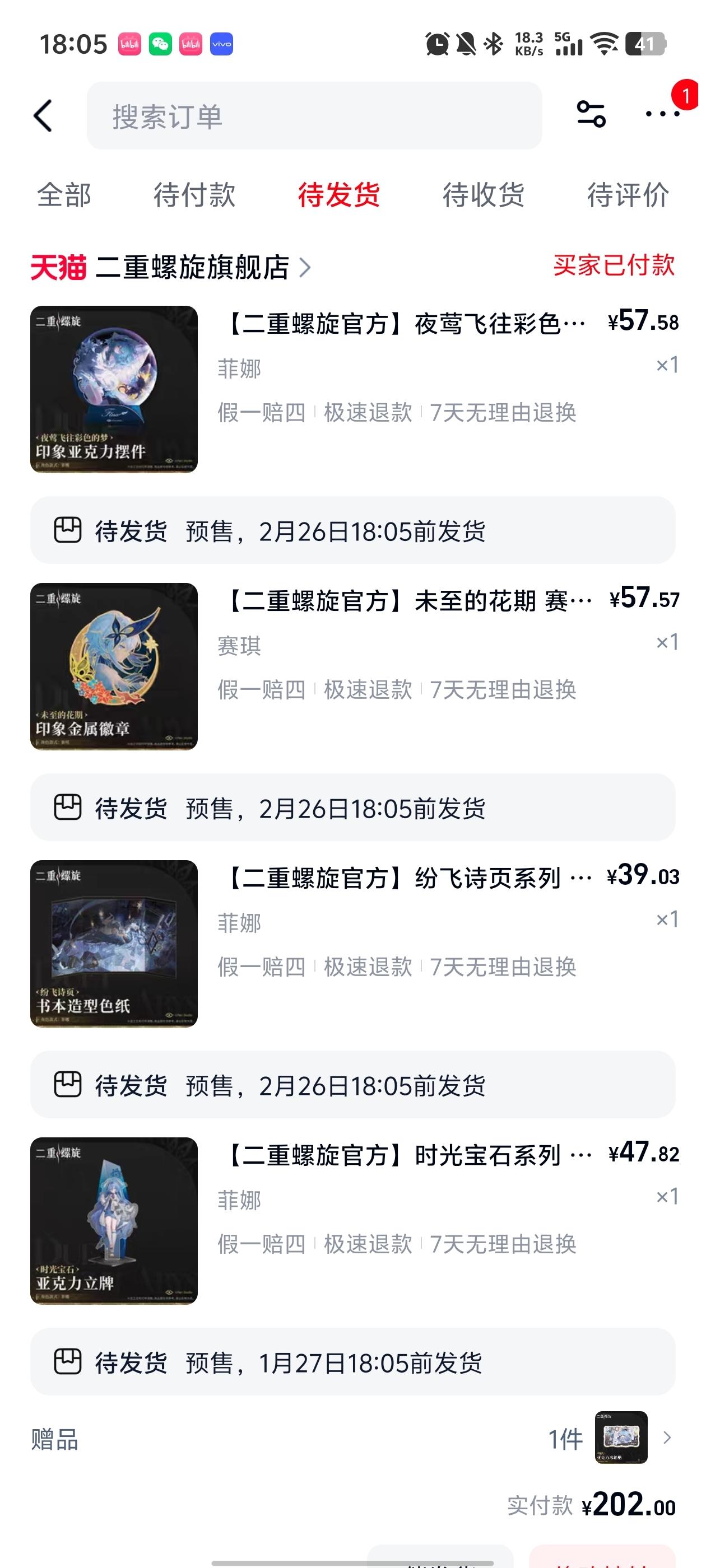Open the three-dot overflow menu
The width and height of the screenshot is (706, 1568).
[x=662, y=114]
